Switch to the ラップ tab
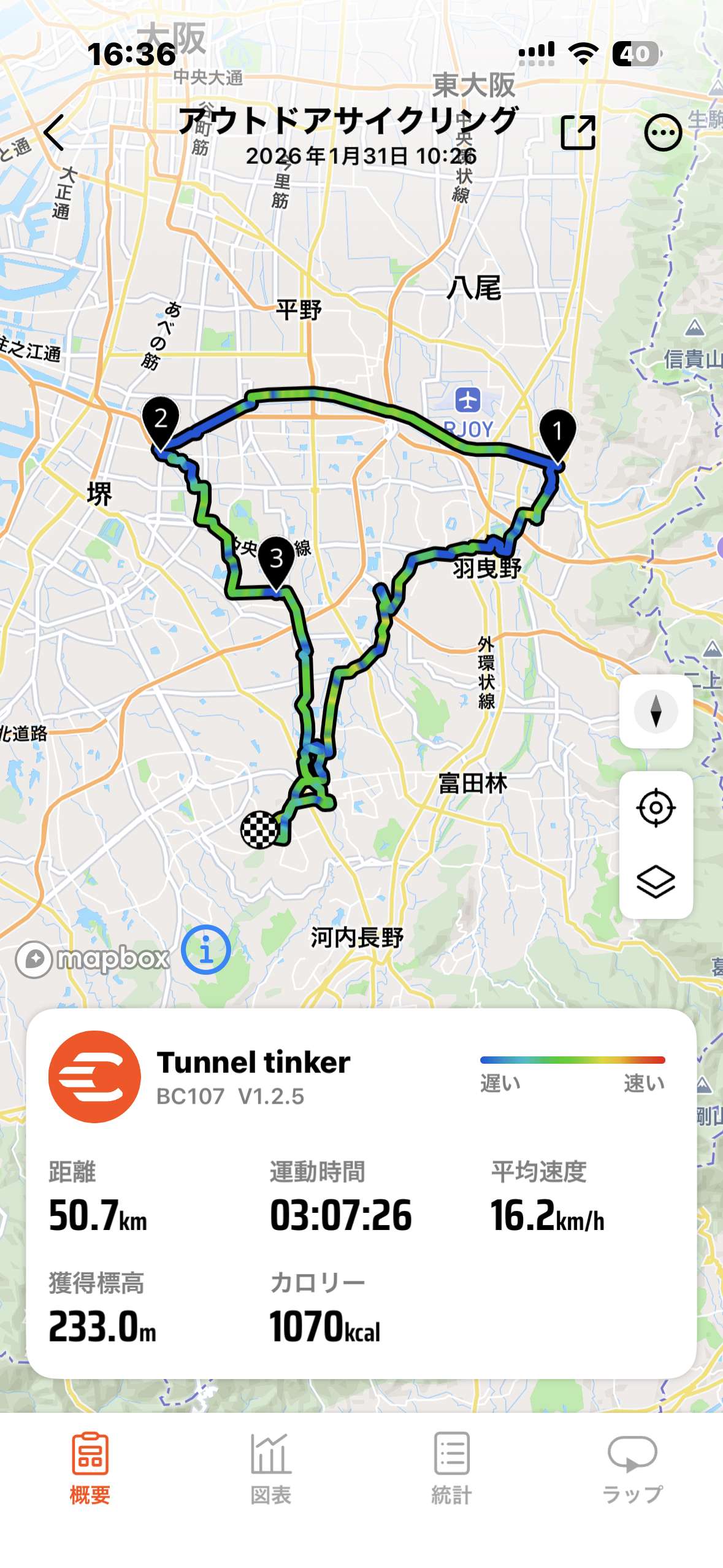The height and width of the screenshot is (1568, 723). tap(632, 1468)
